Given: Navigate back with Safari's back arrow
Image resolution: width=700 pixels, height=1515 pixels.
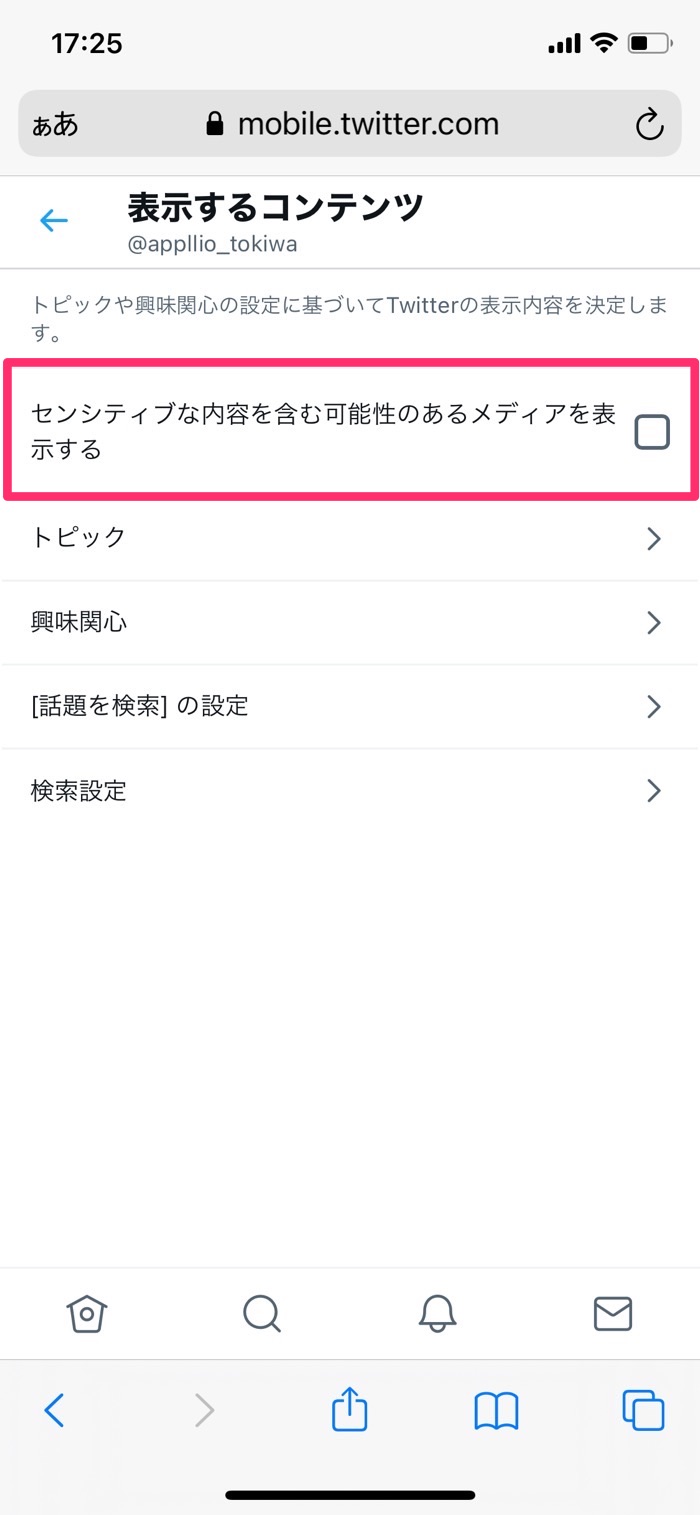Looking at the screenshot, I should [x=55, y=1410].
